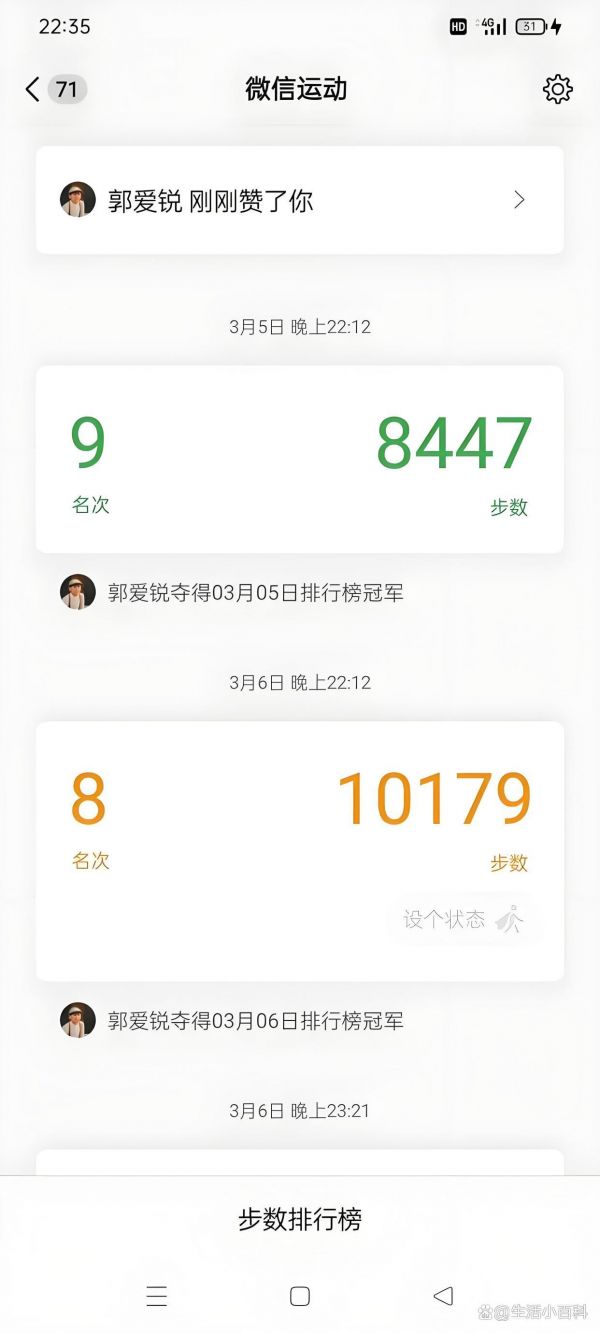Tap the 设个状态 button
Screen dimensions: 600x1333
[x=462, y=919]
